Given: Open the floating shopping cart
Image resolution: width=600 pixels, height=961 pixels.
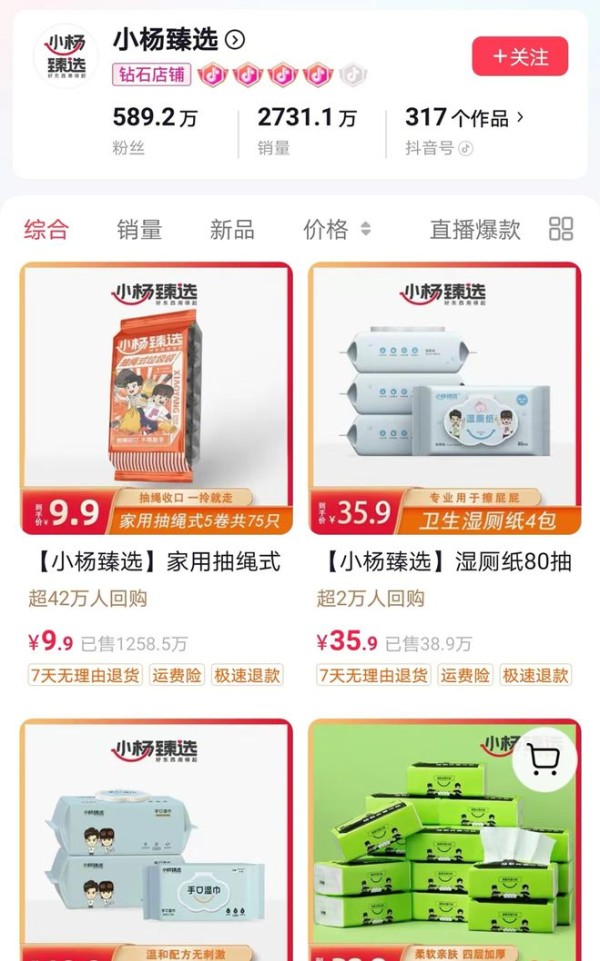Looking at the screenshot, I should coord(543,761).
